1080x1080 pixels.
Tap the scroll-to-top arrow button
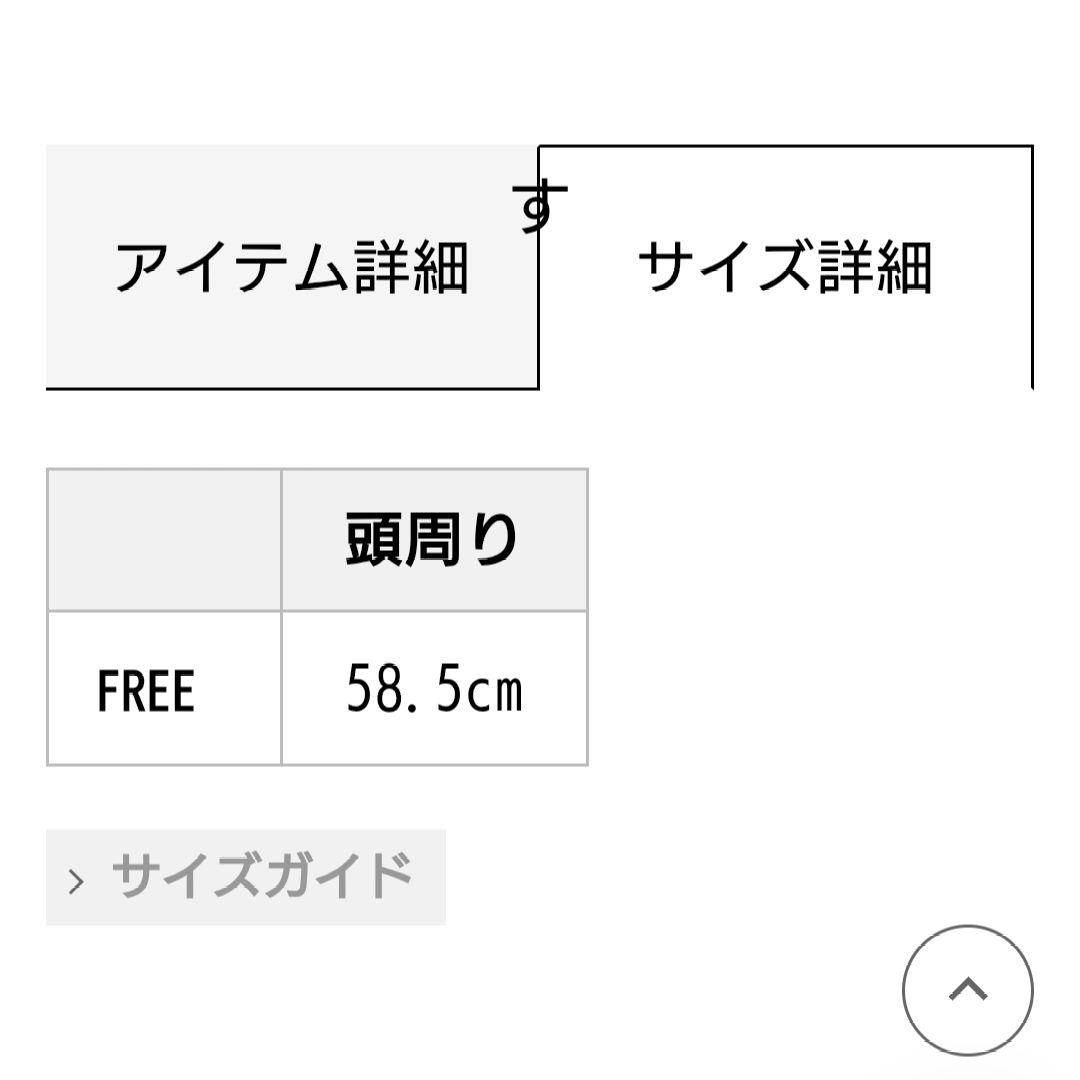coord(967,990)
